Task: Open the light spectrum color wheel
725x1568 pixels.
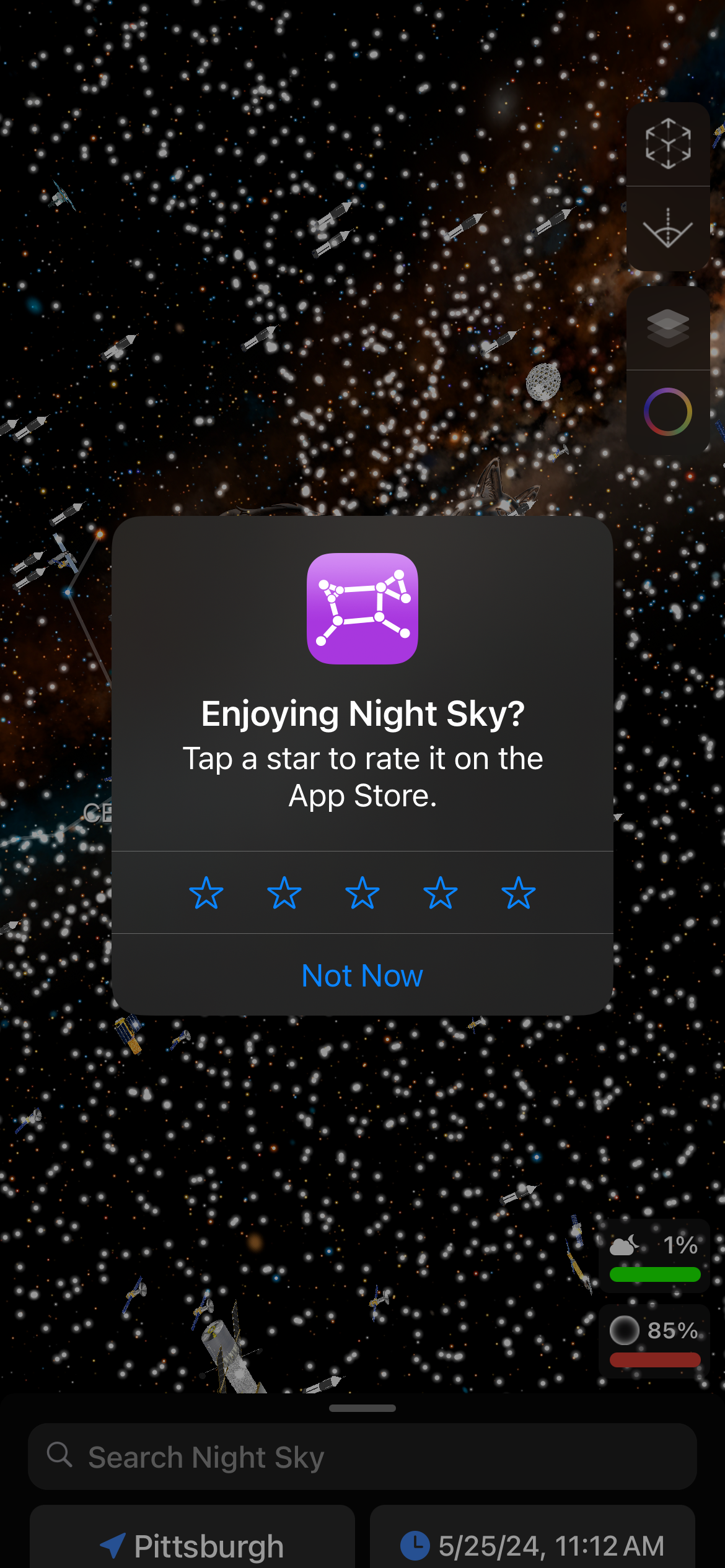Action: tap(667, 409)
